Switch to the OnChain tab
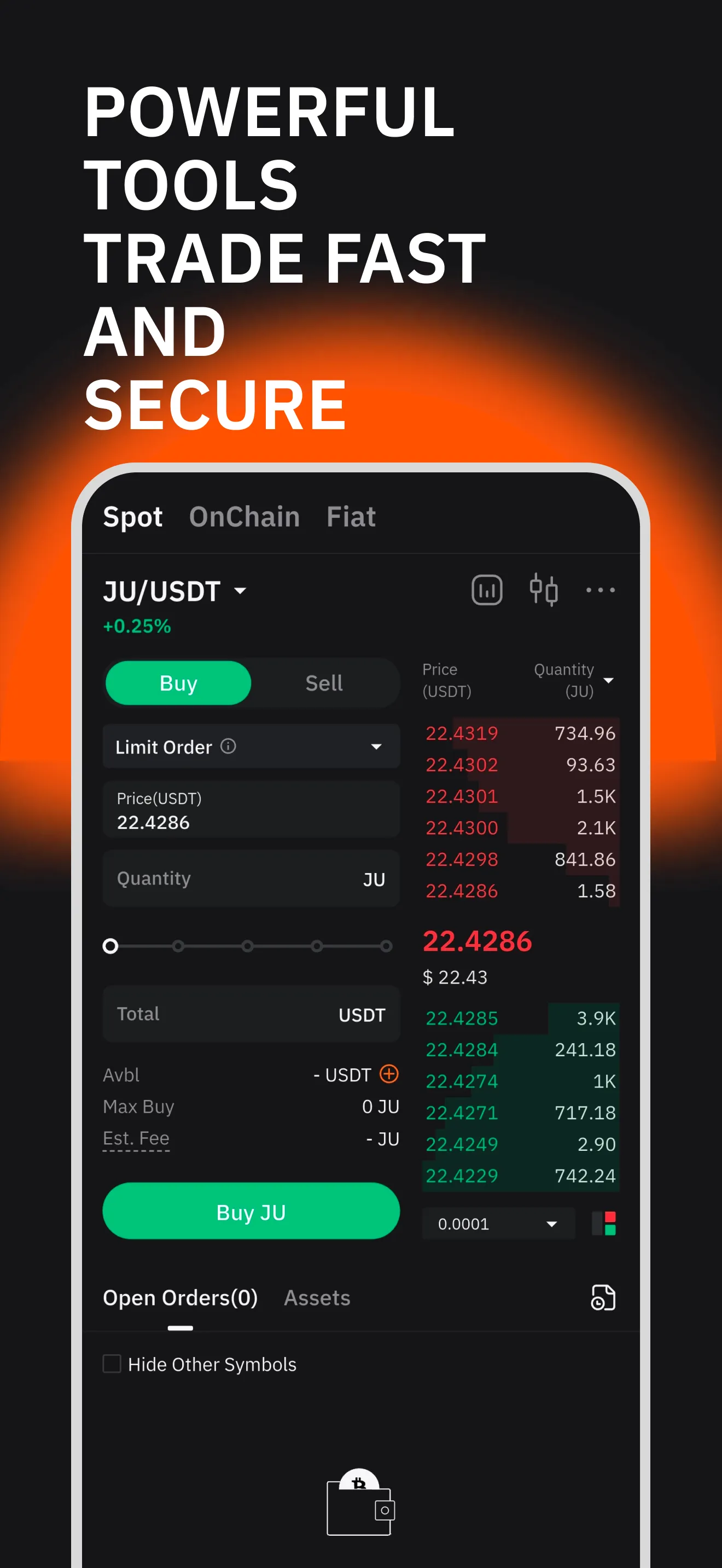Viewport: 722px width, 1568px height. click(244, 517)
